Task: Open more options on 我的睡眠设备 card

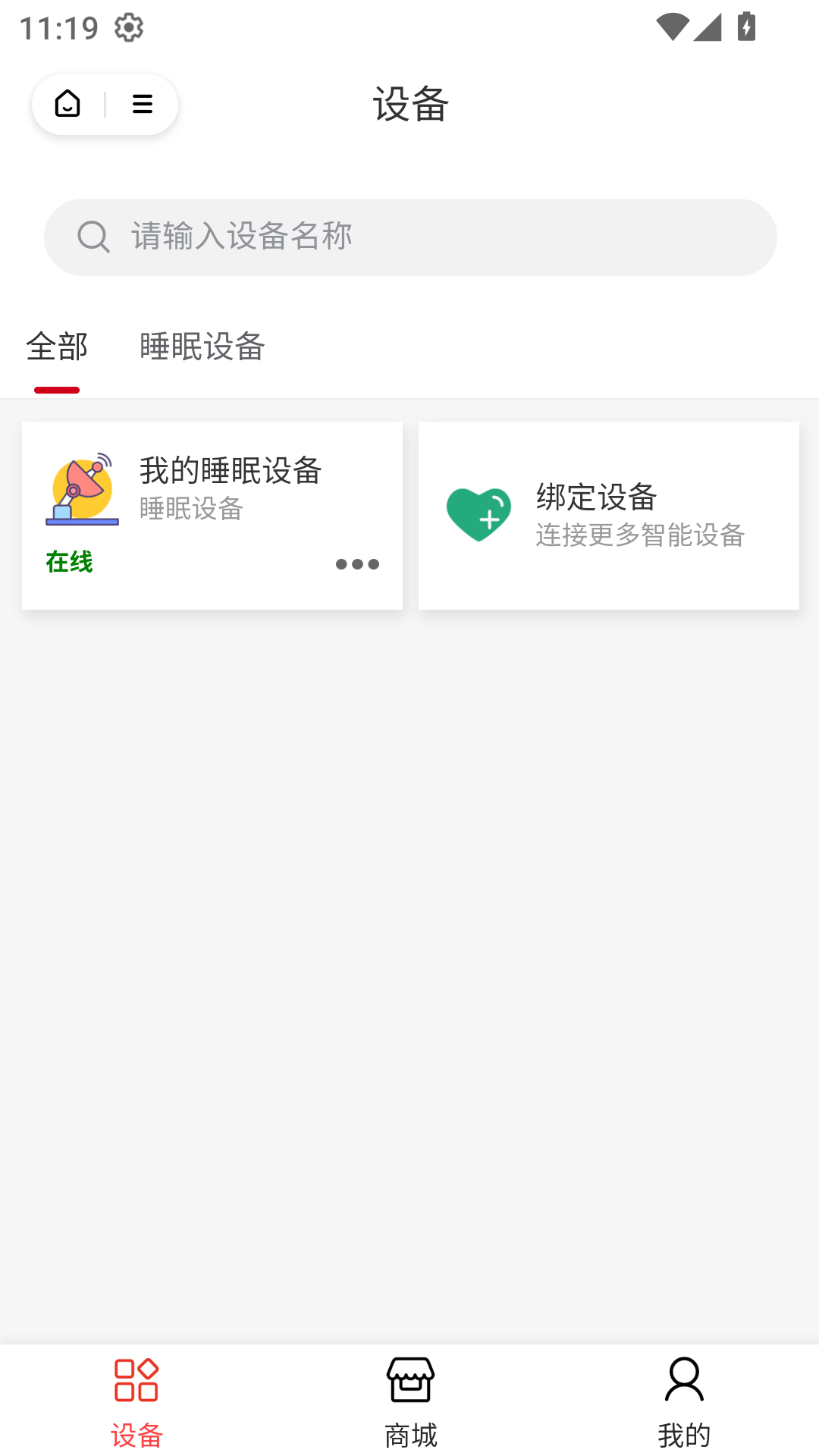Action: pos(357,564)
